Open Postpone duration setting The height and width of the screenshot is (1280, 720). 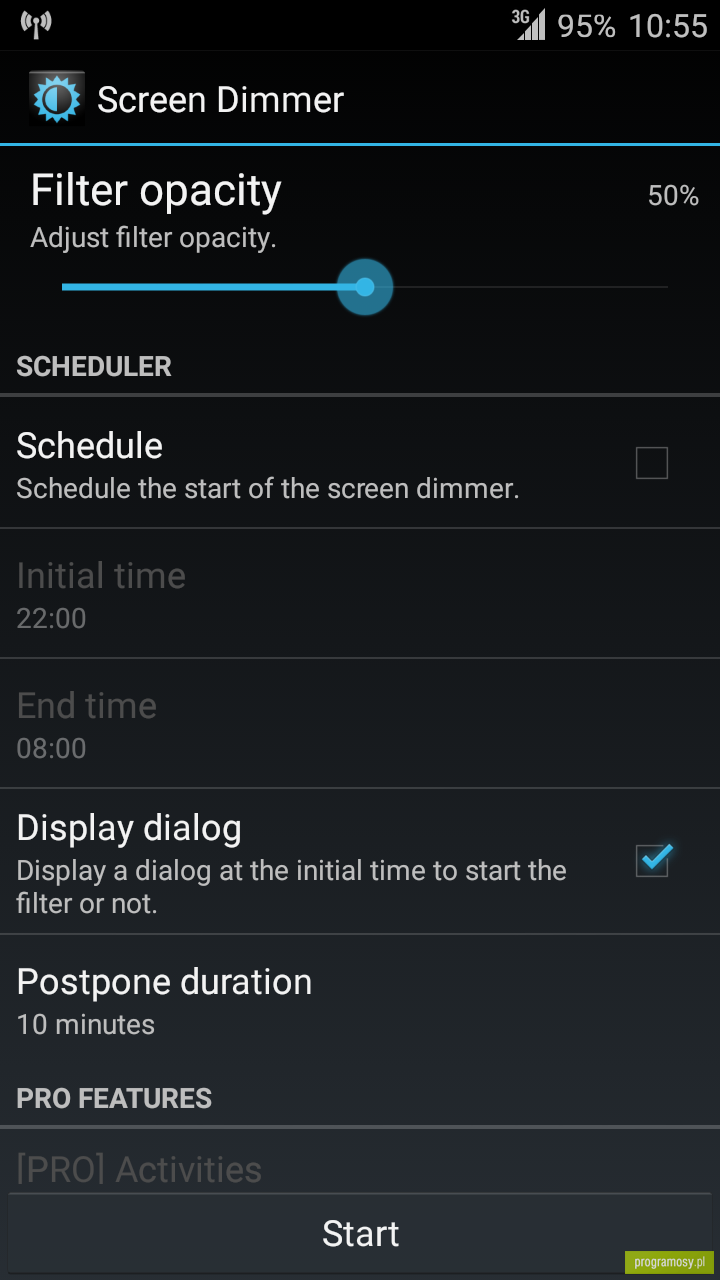(x=360, y=1000)
